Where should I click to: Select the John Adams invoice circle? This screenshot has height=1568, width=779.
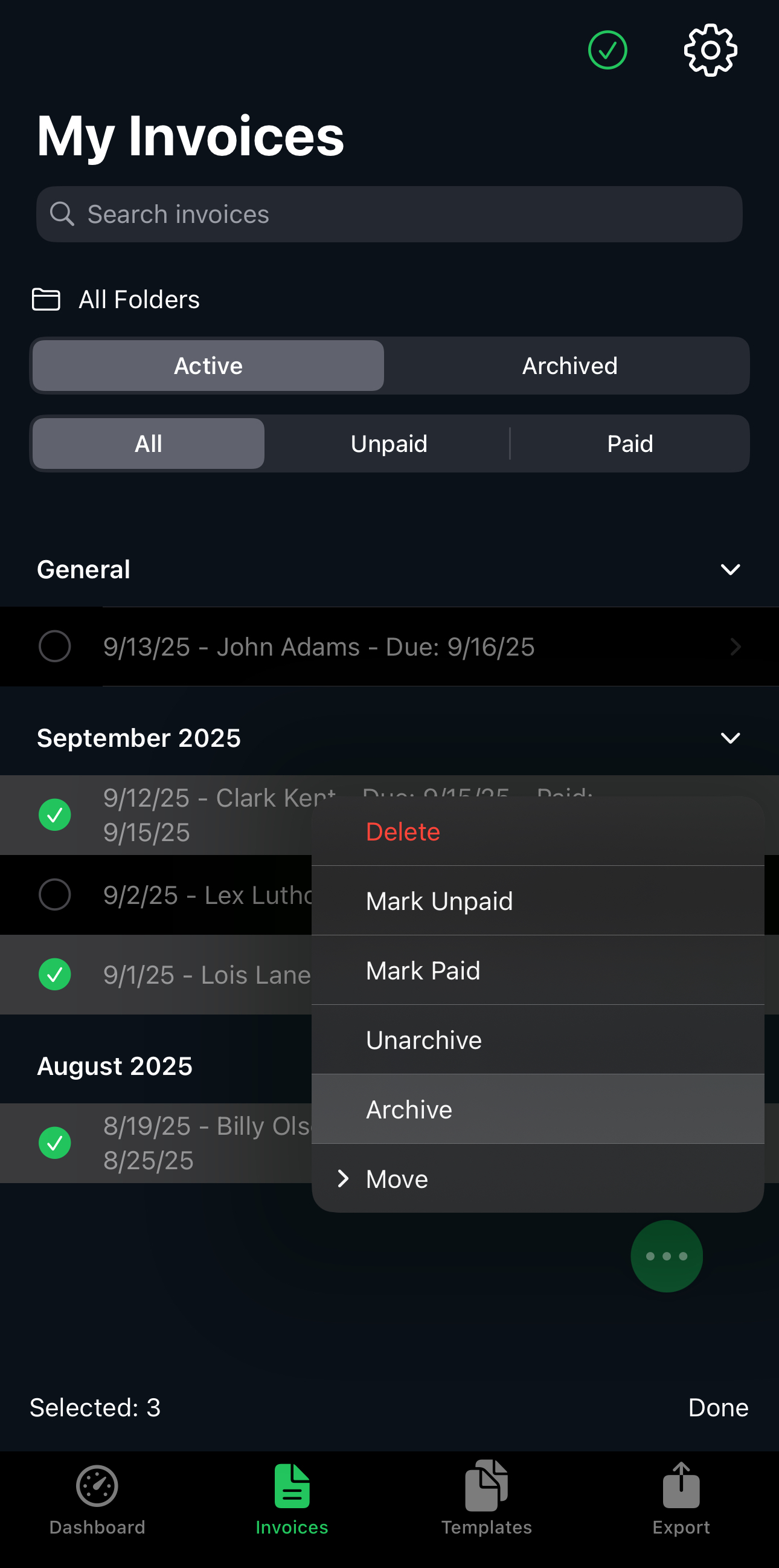pos(54,647)
